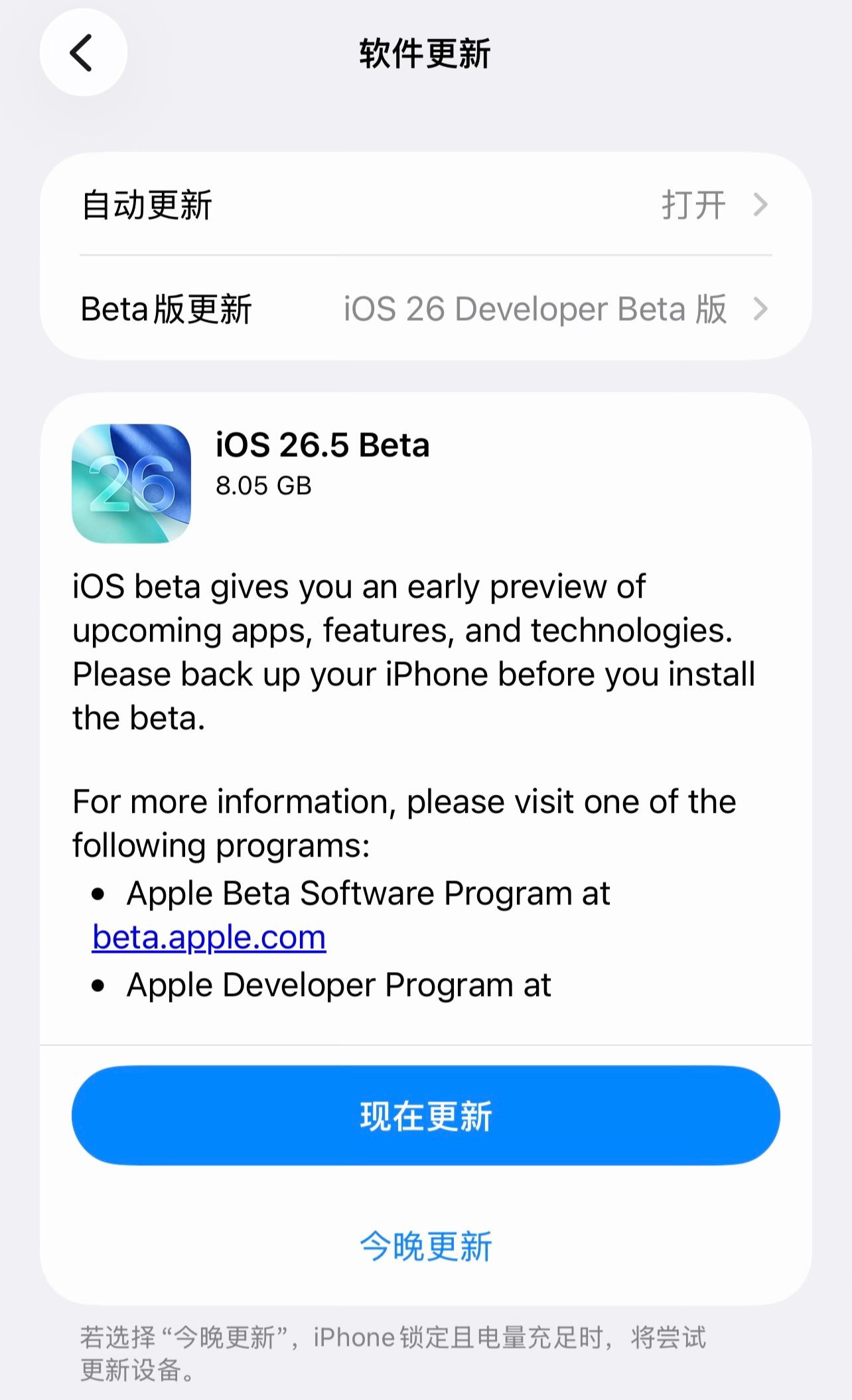The height and width of the screenshot is (1400, 852).
Task: Choose 今晚更新 to update tonight
Action: pos(425,1245)
